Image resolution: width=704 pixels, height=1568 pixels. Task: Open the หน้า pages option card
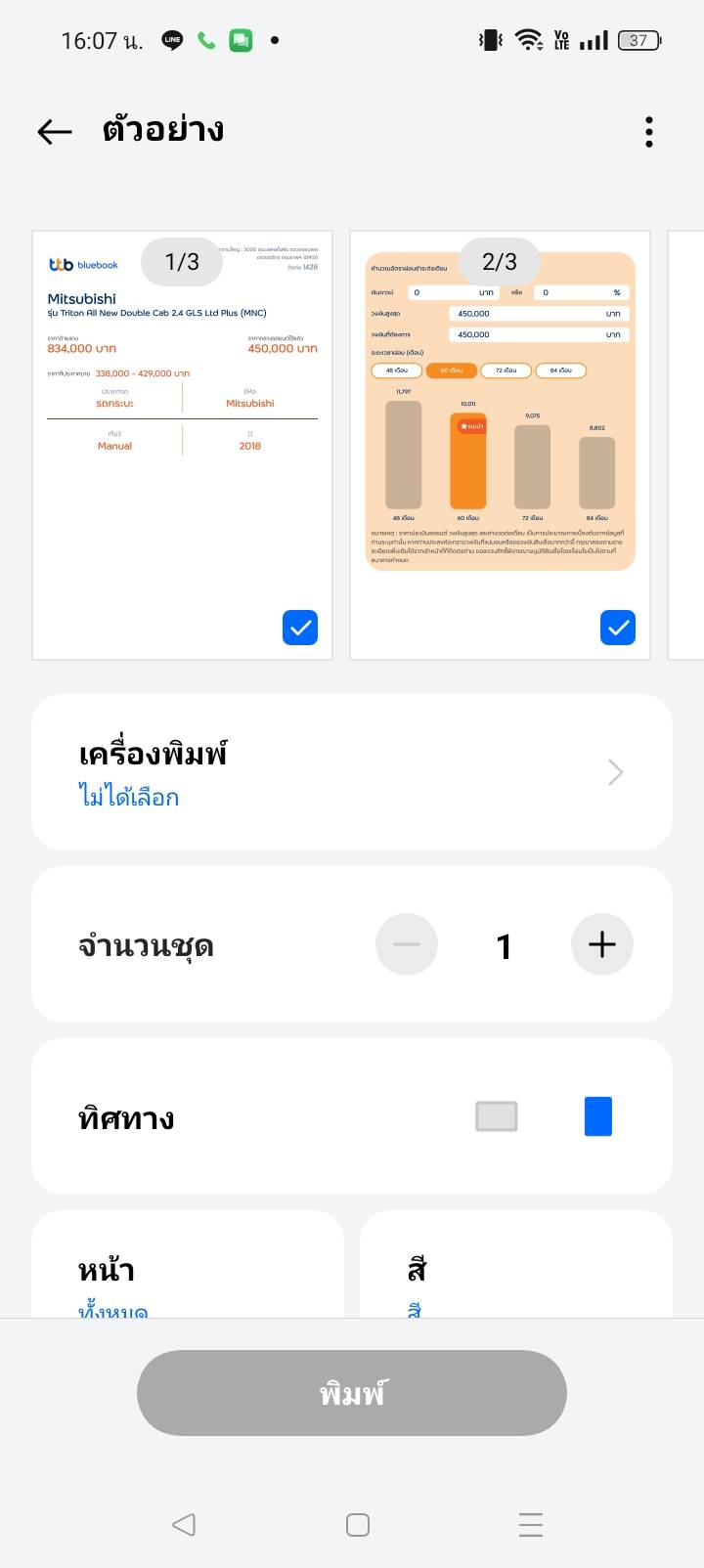[x=188, y=1271]
